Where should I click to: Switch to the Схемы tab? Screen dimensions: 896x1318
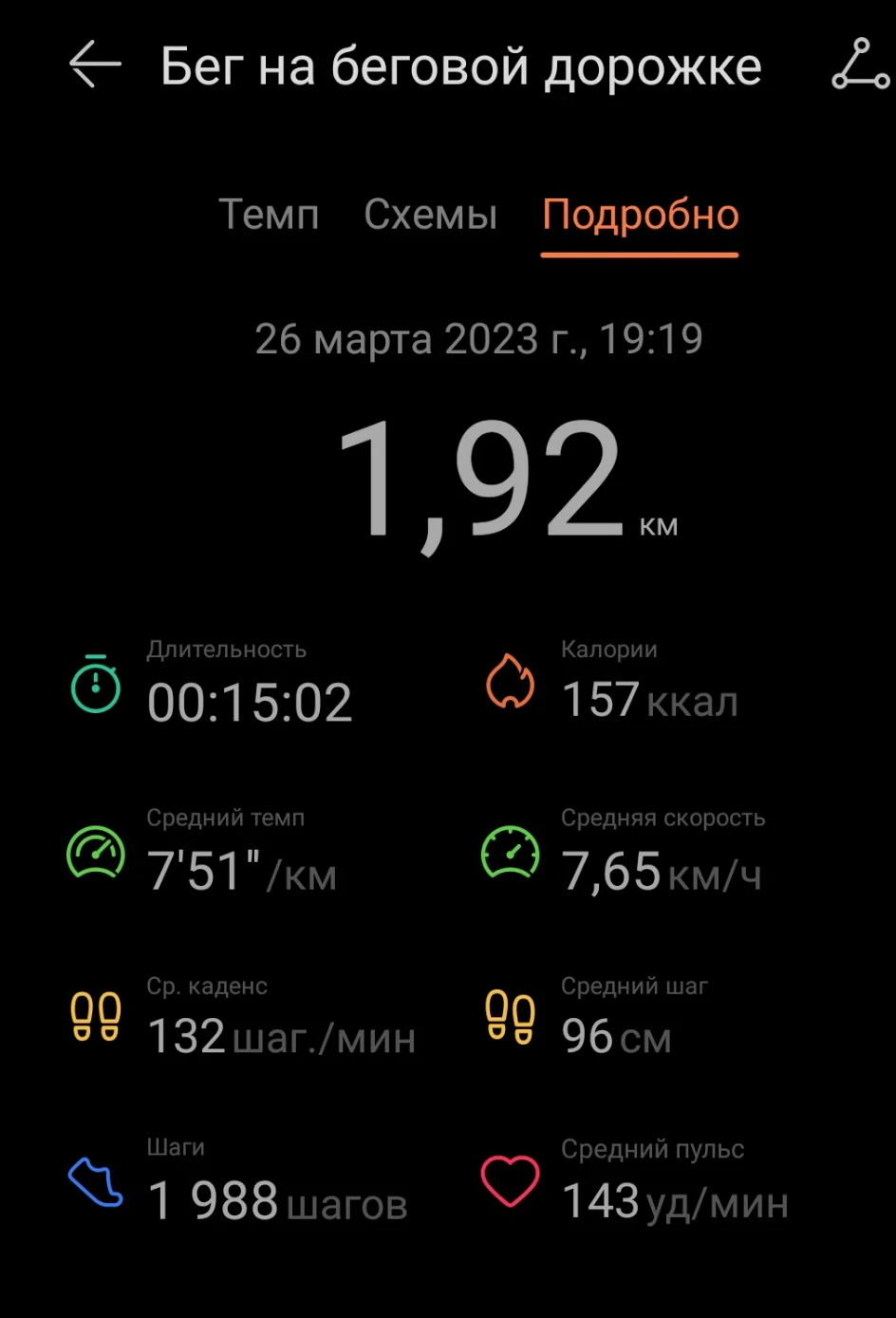click(430, 215)
